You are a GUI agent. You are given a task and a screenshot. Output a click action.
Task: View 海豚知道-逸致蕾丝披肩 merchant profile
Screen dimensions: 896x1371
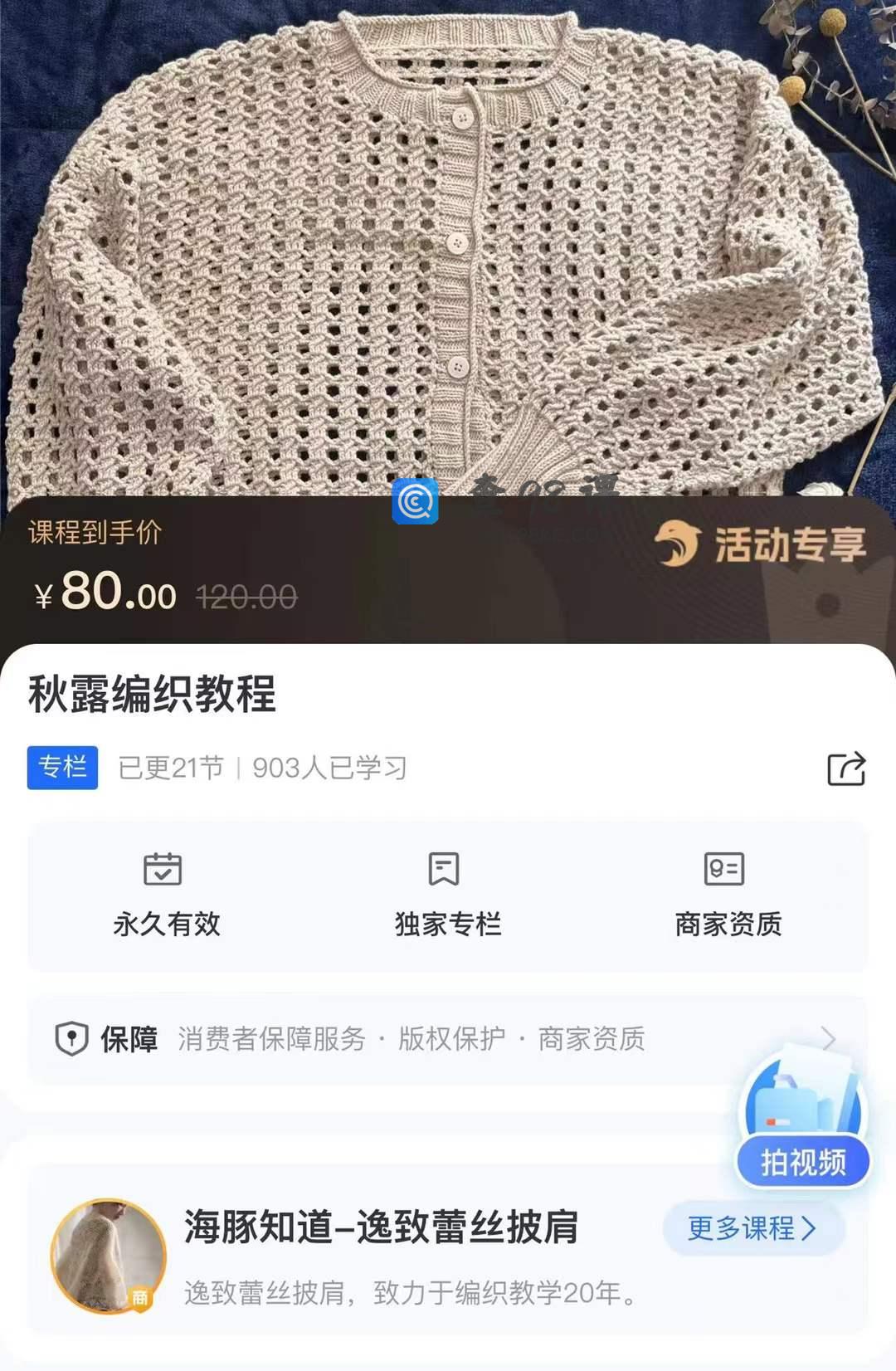point(381,1227)
